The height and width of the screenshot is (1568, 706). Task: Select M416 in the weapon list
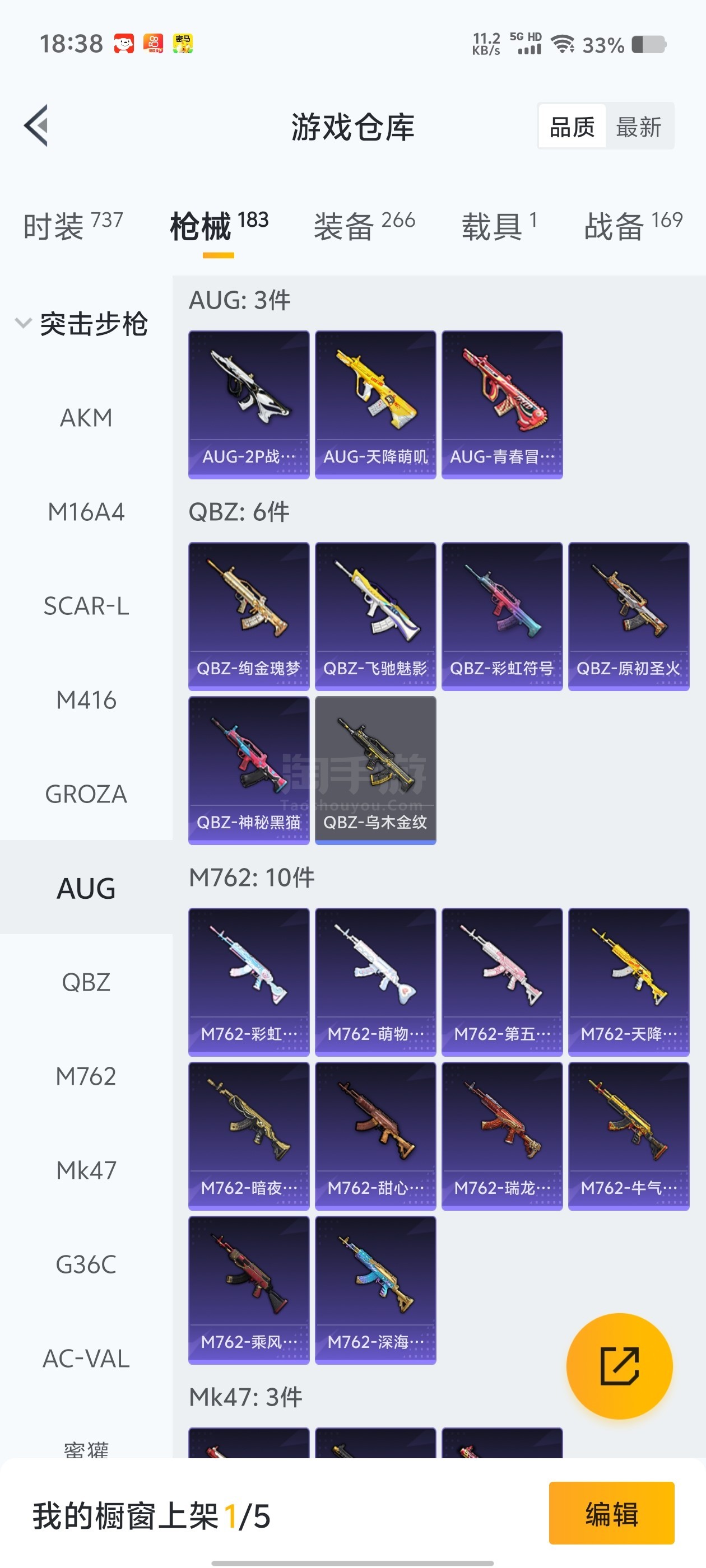click(x=86, y=700)
